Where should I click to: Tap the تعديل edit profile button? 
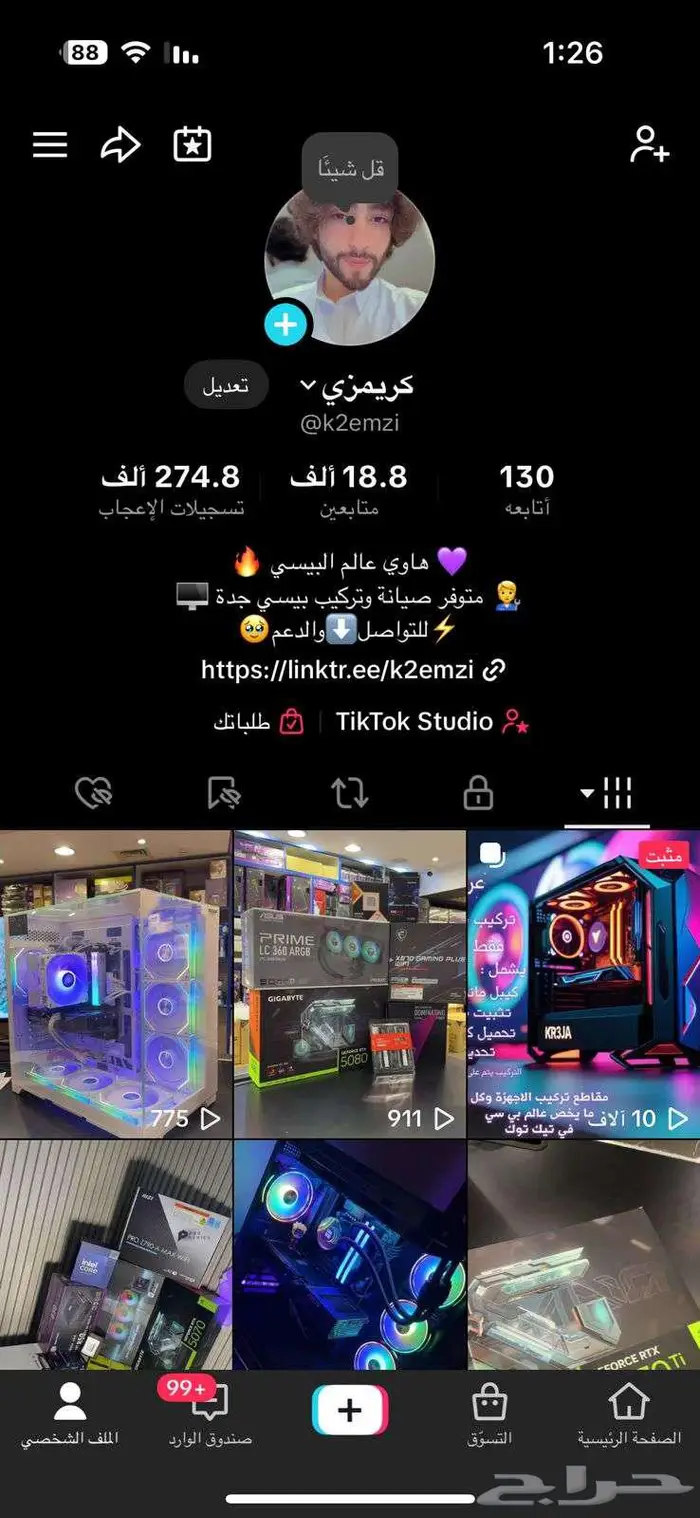tap(226, 386)
